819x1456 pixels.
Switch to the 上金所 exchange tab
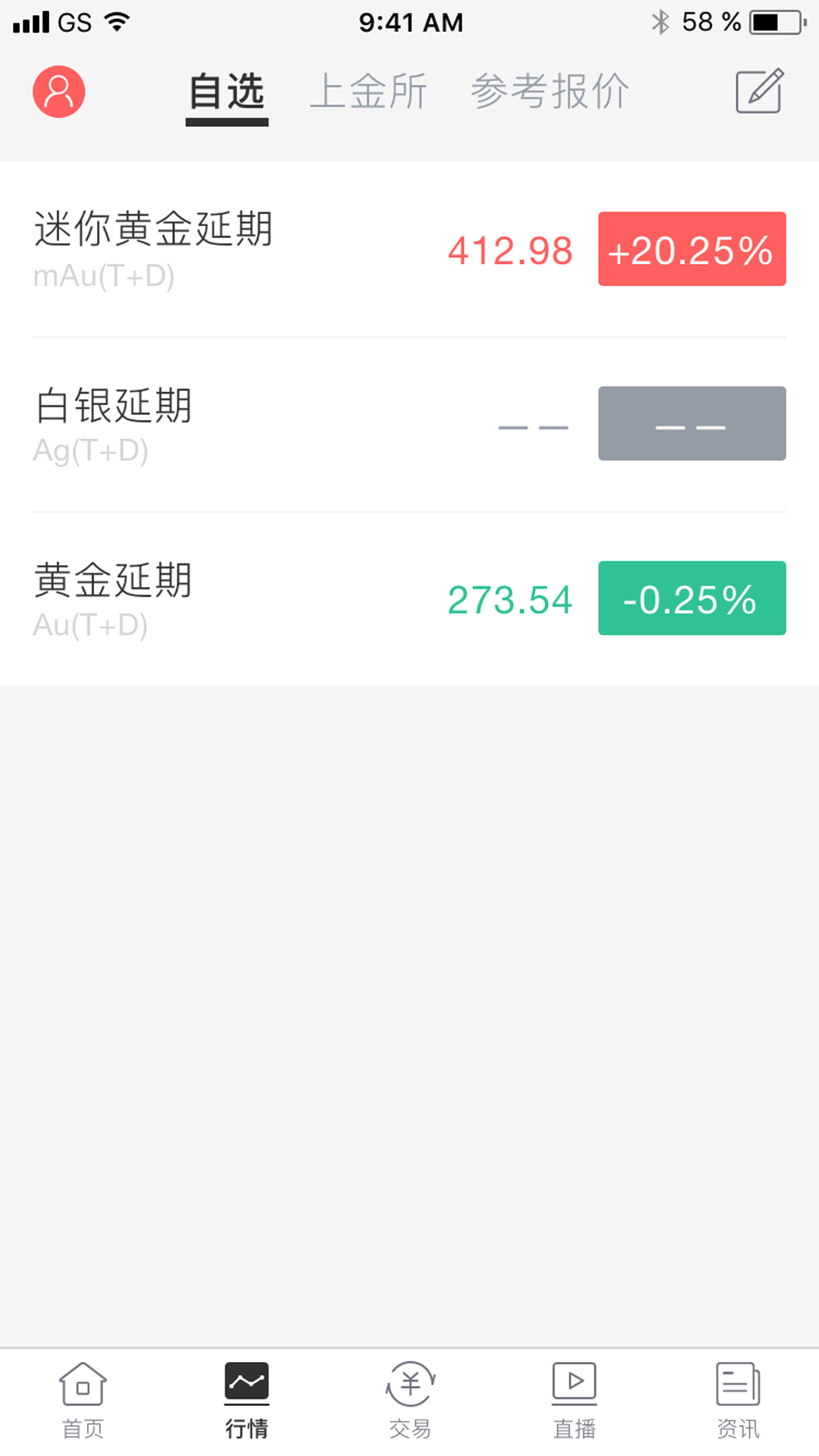point(369,91)
